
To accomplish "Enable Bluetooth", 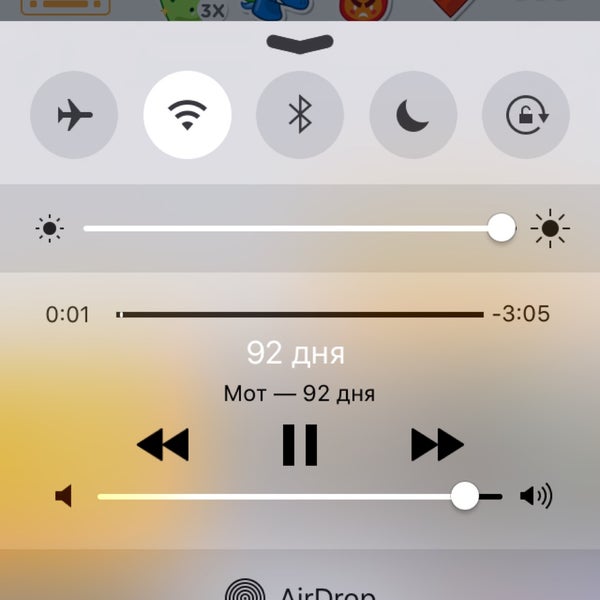I will (x=300, y=117).
